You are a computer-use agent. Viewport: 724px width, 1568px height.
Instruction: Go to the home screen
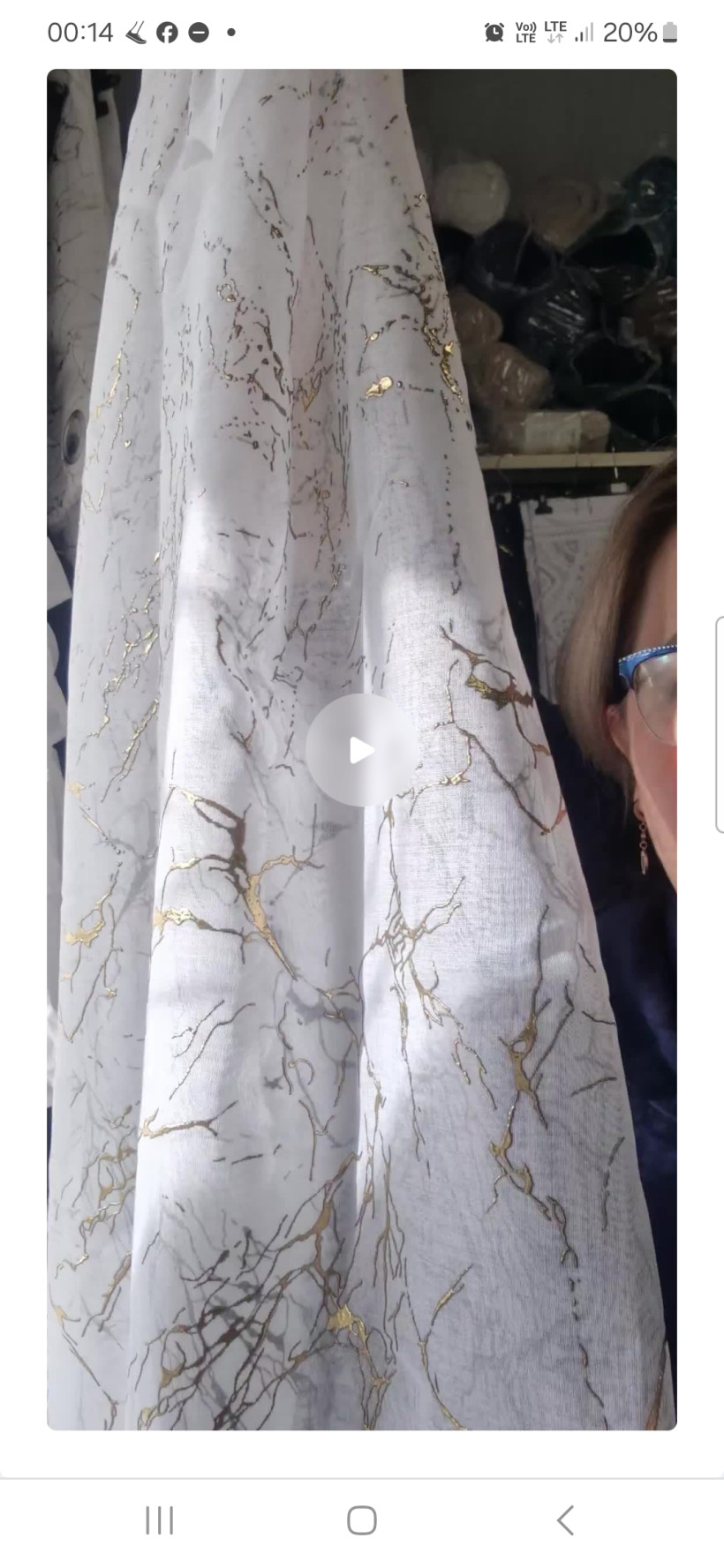tap(362, 1519)
